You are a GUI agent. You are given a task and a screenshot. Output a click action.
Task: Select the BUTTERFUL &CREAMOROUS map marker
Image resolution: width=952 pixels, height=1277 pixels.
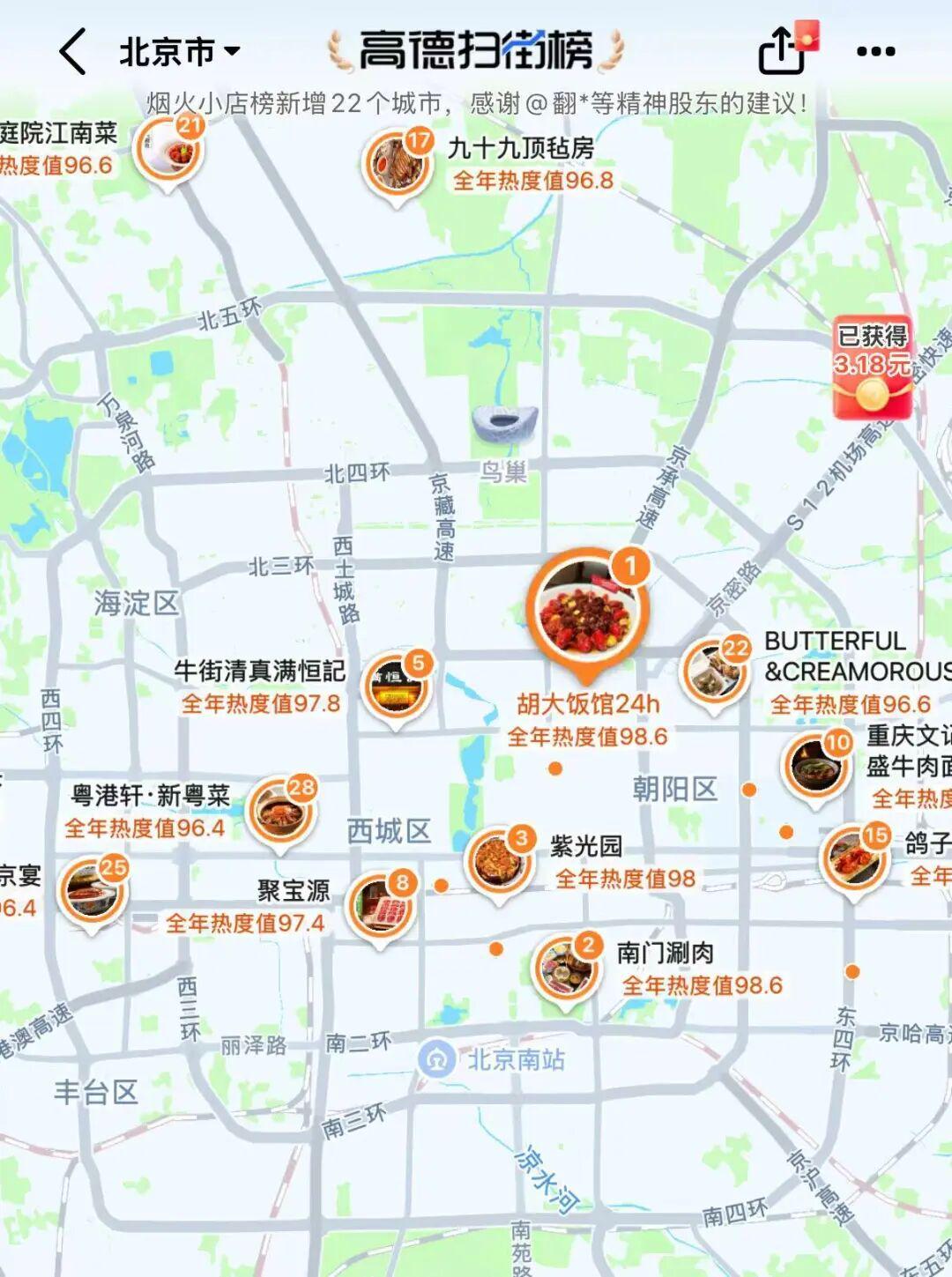713,672
